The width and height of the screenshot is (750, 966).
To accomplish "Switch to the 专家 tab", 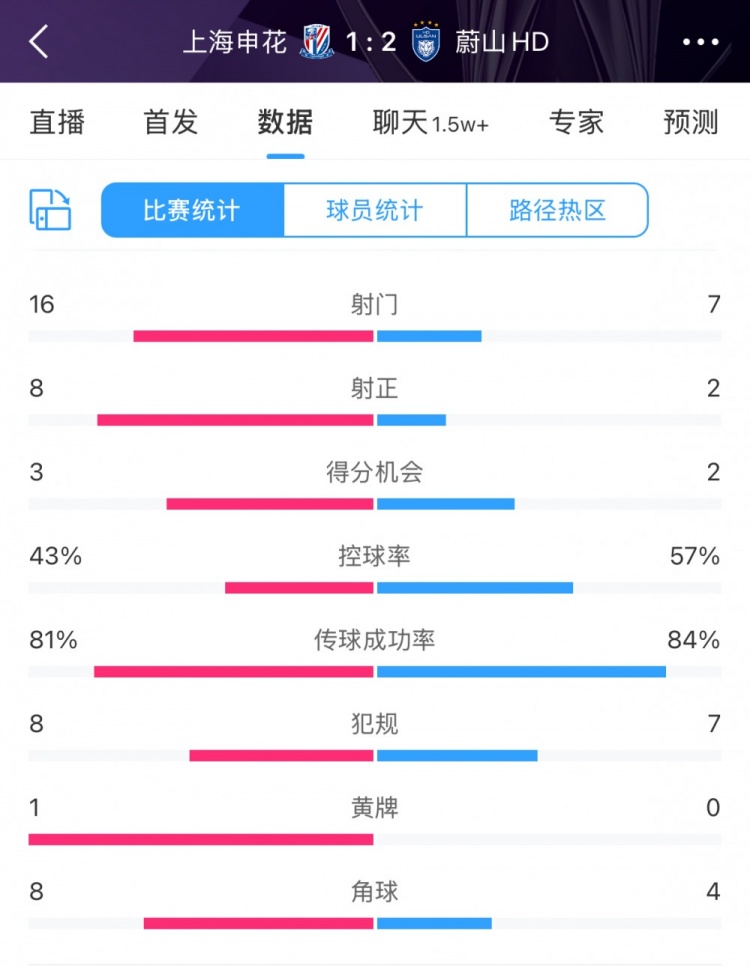I will pyautogui.click(x=577, y=123).
